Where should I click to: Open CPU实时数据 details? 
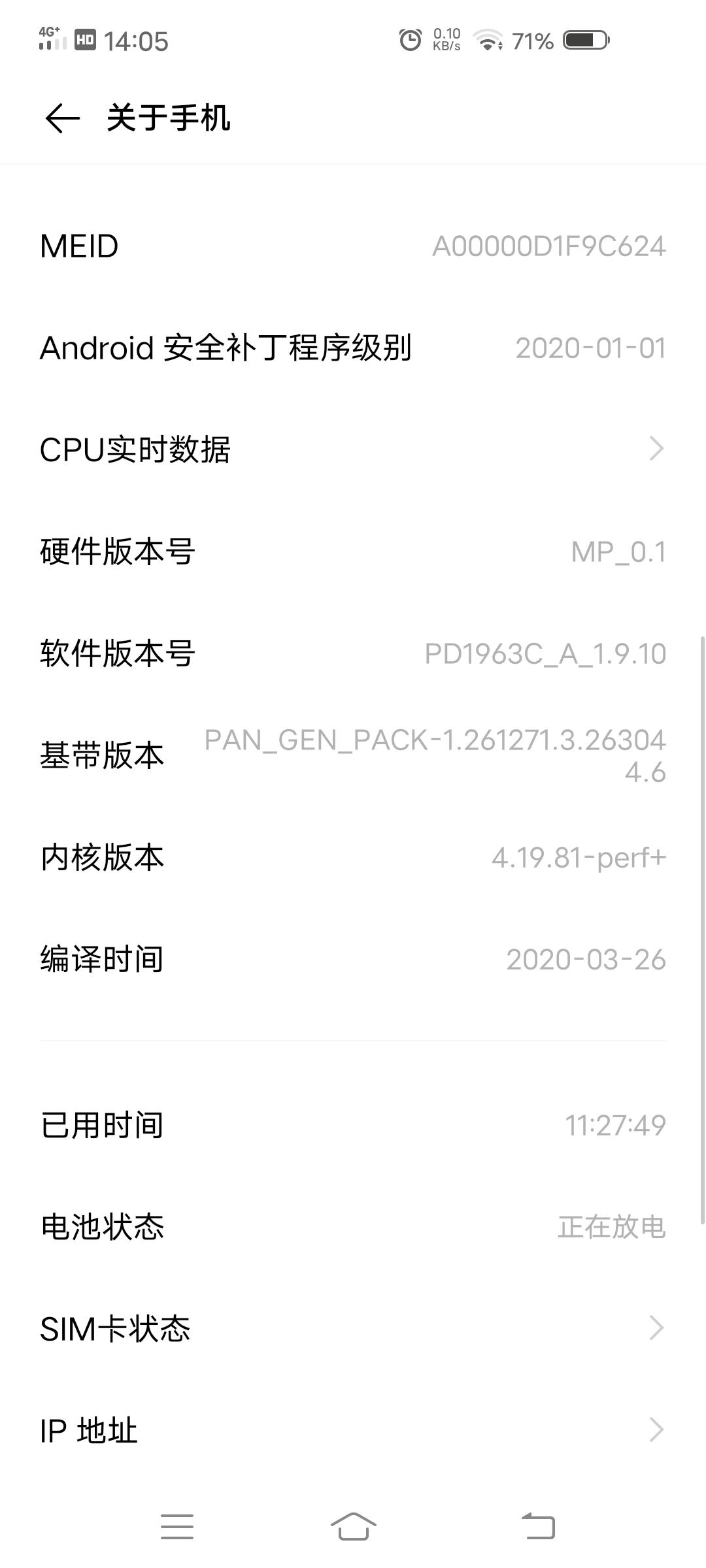(x=353, y=449)
